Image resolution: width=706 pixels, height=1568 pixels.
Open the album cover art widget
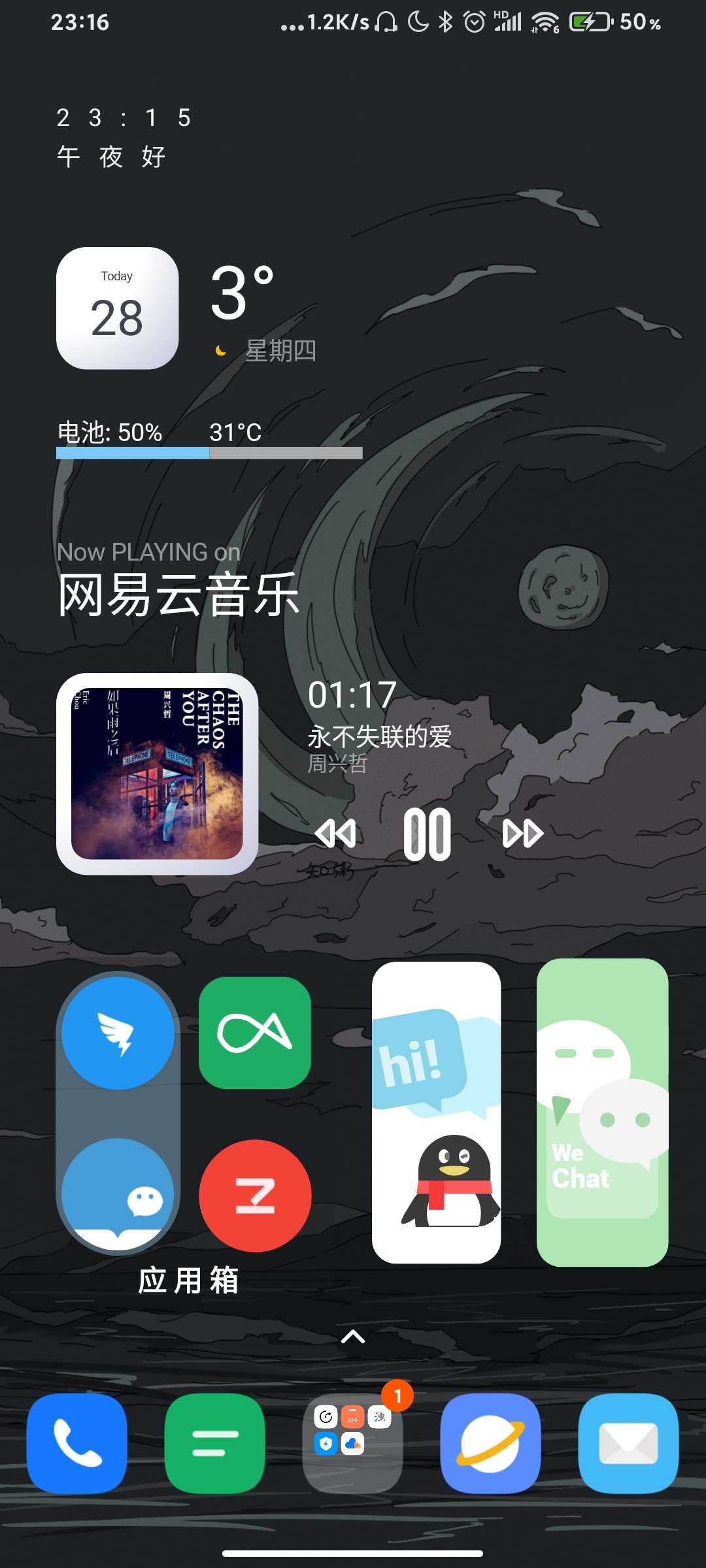[158, 774]
